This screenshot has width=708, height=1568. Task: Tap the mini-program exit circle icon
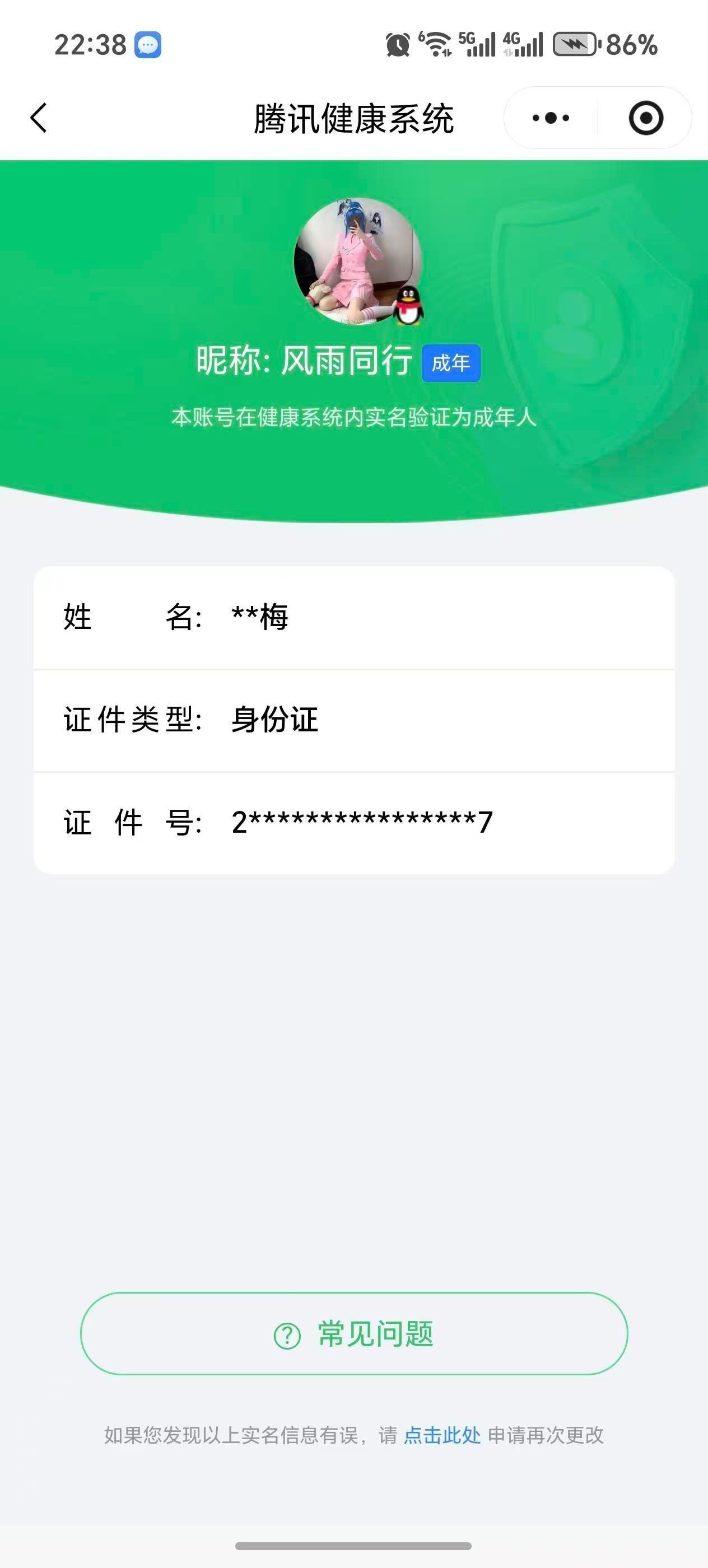(646, 118)
